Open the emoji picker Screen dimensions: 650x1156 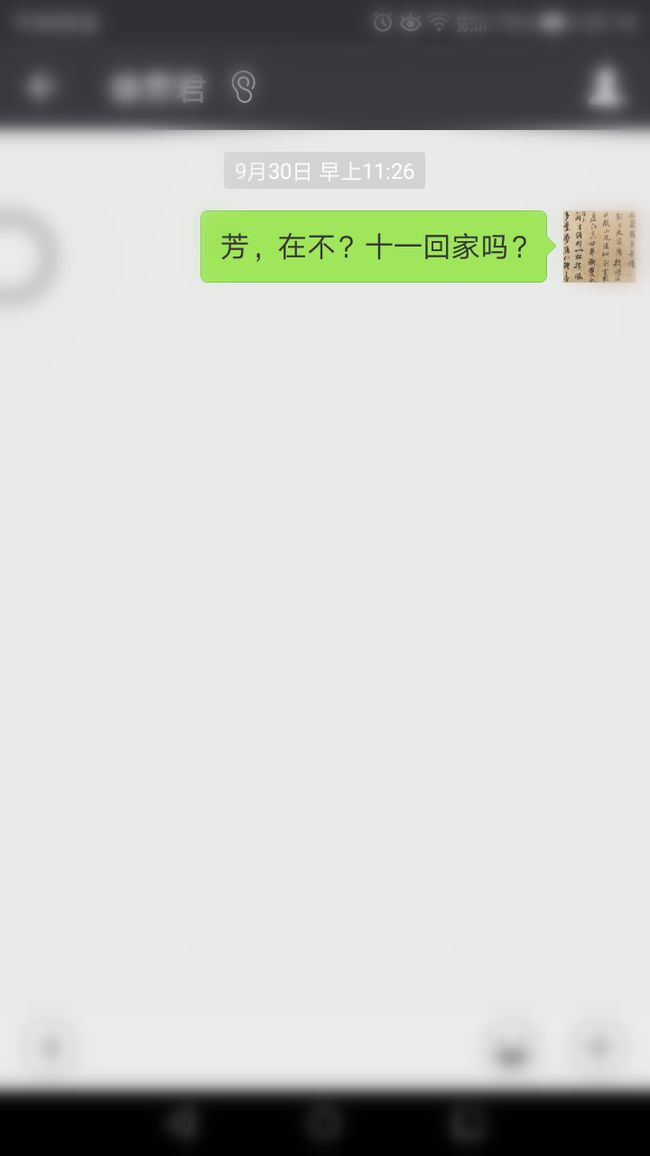point(511,1047)
